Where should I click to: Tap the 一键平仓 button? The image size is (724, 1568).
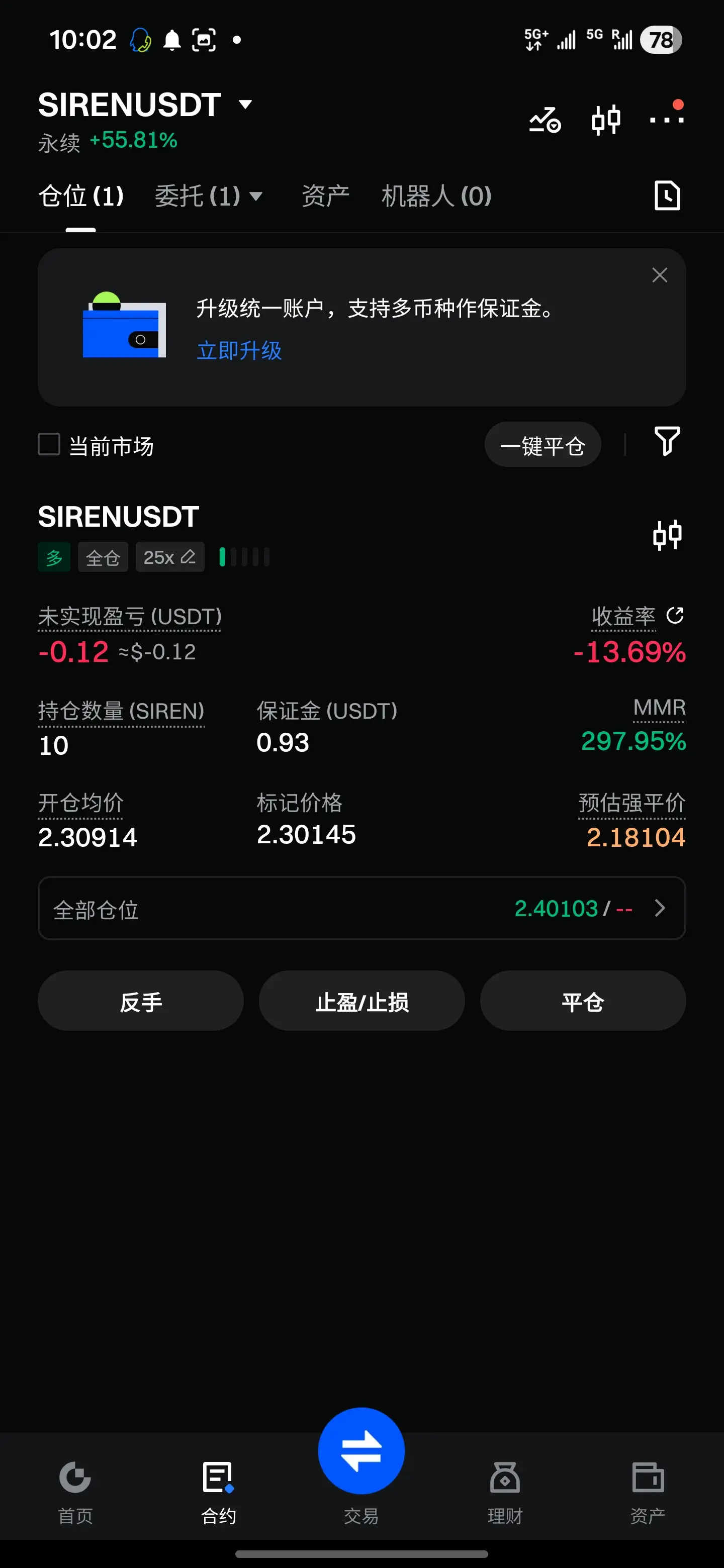tap(542, 445)
